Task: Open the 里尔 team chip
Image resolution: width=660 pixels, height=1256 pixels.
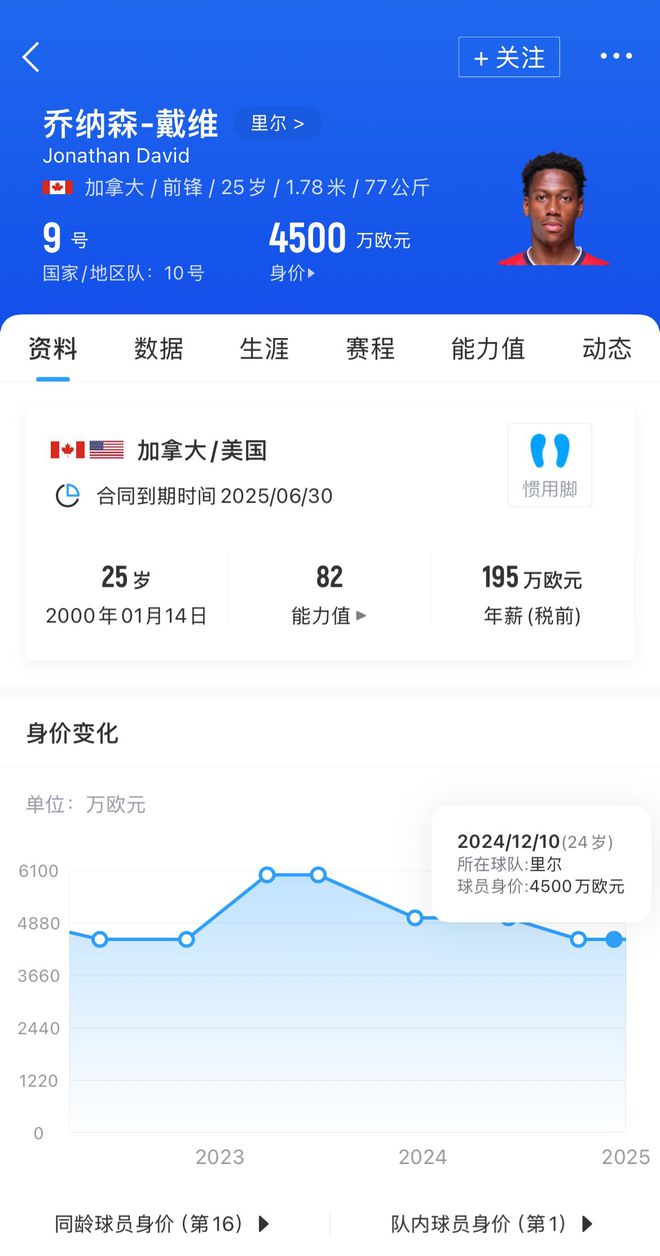Action: [277, 123]
